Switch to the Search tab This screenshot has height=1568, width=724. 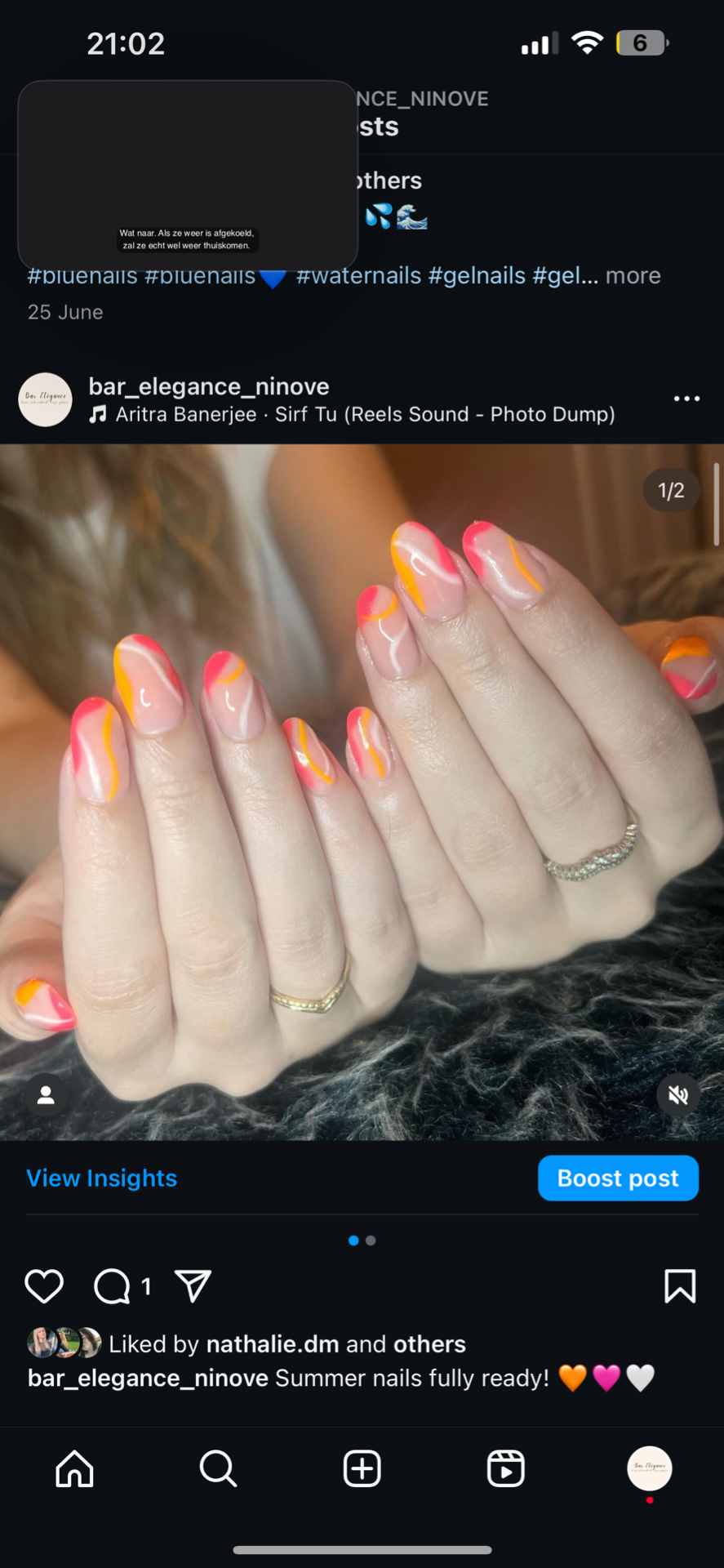coord(218,1469)
